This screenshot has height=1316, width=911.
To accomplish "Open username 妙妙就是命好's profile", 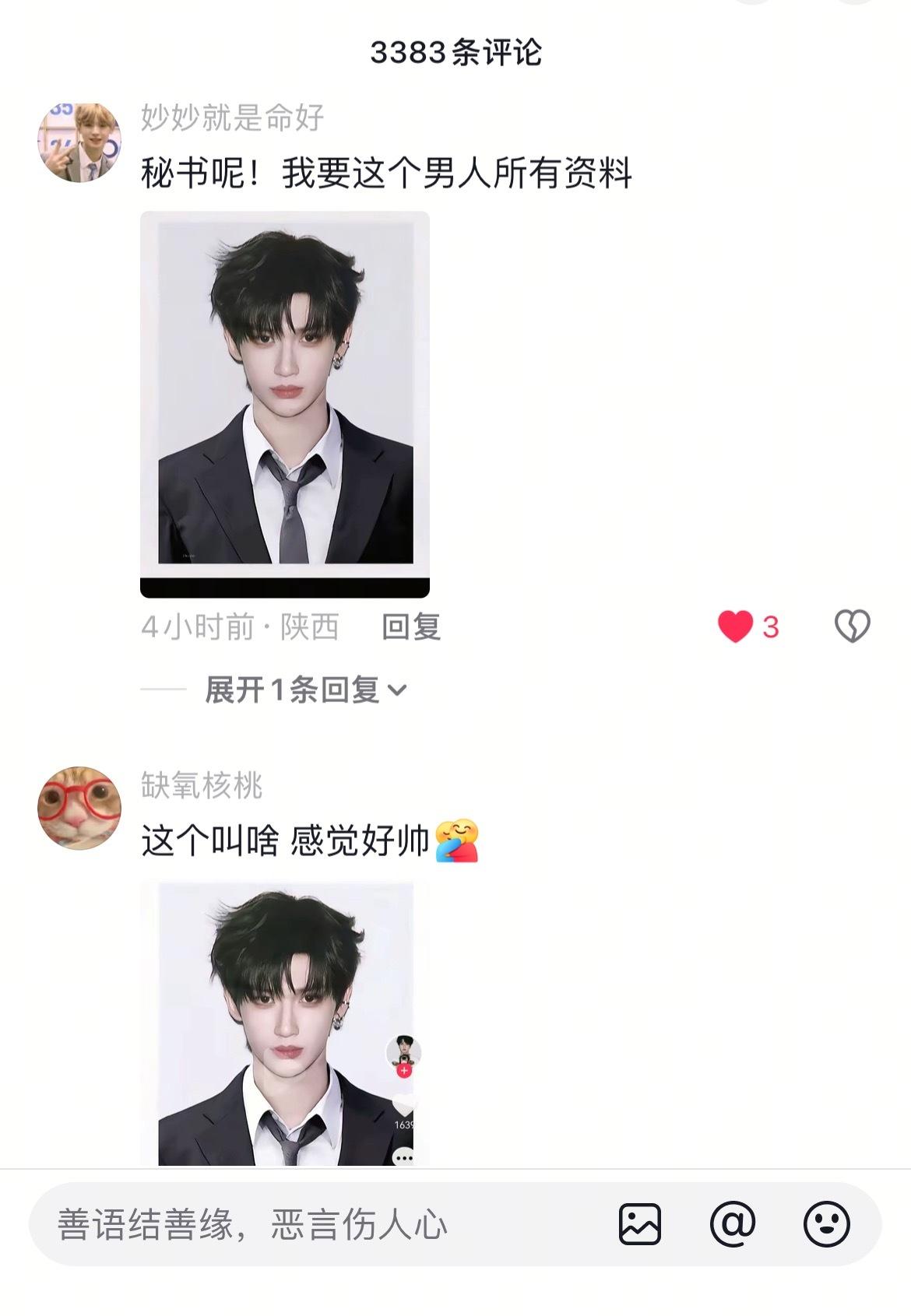I will (x=232, y=118).
